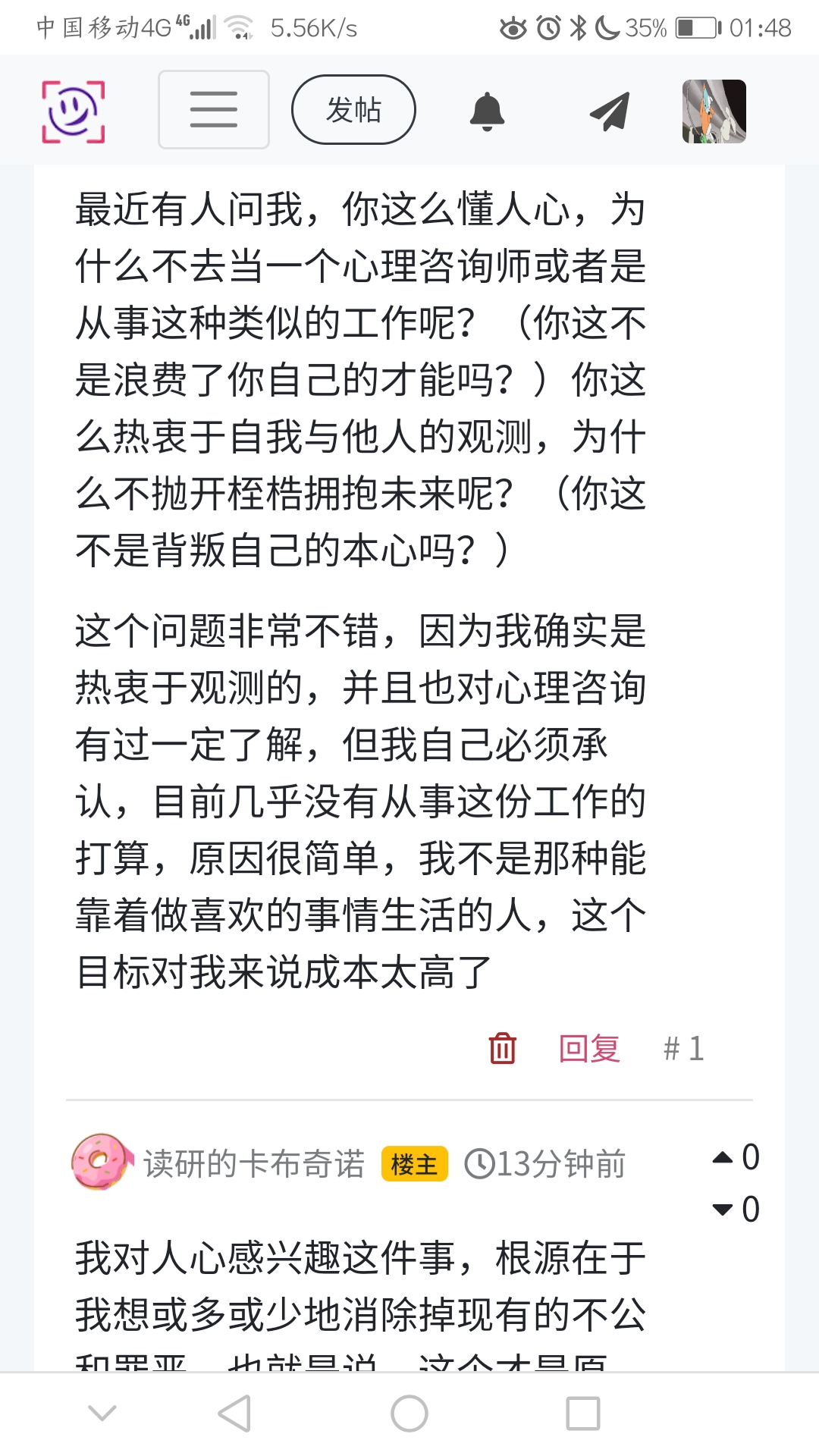Image resolution: width=819 pixels, height=1456 pixels.
Task: Upvote 读研的卡布奇诺's reply
Action: (723, 1157)
